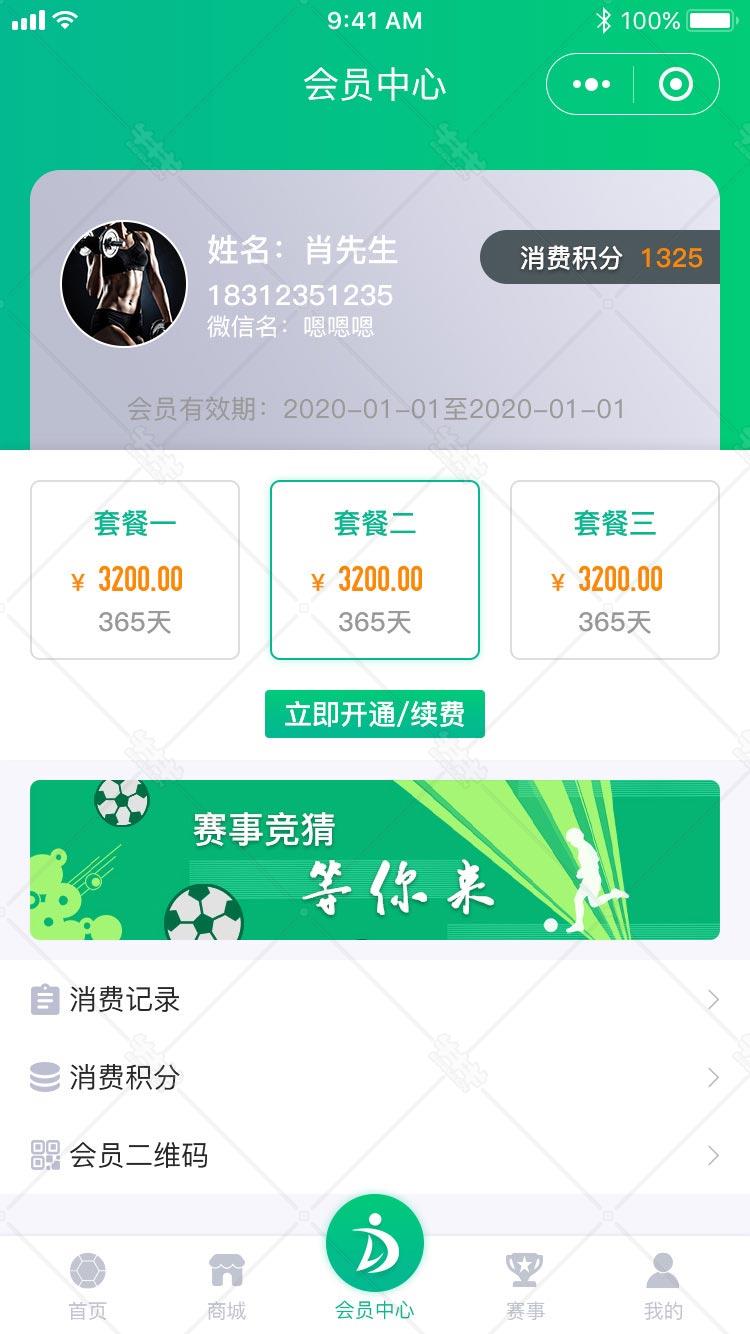The width and height of the screenshot is (750, 1334).
Task: Open the mini-program more options menu
Action: tap(591, 85)
